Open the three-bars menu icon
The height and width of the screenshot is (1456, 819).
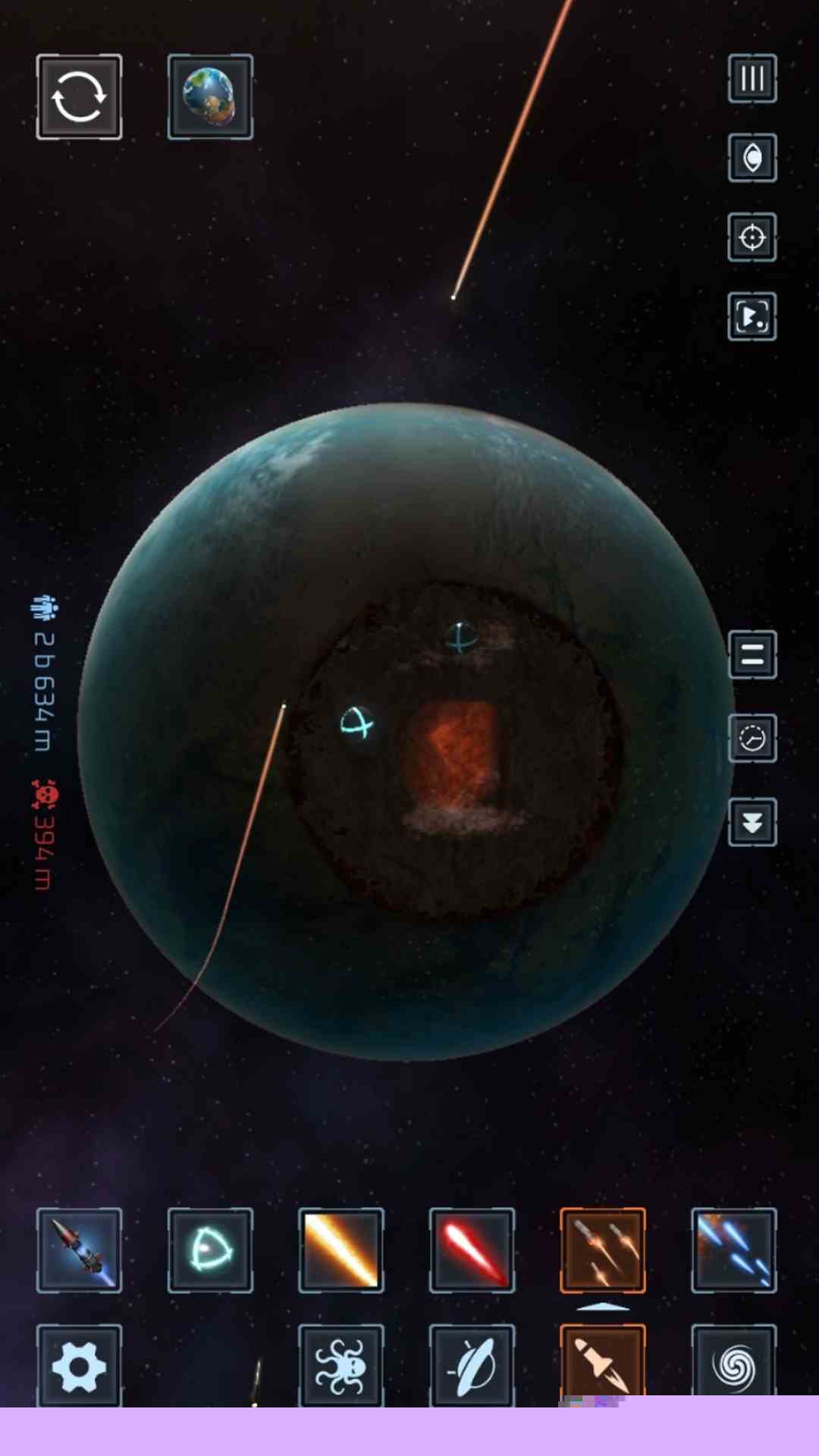(752, 79)
